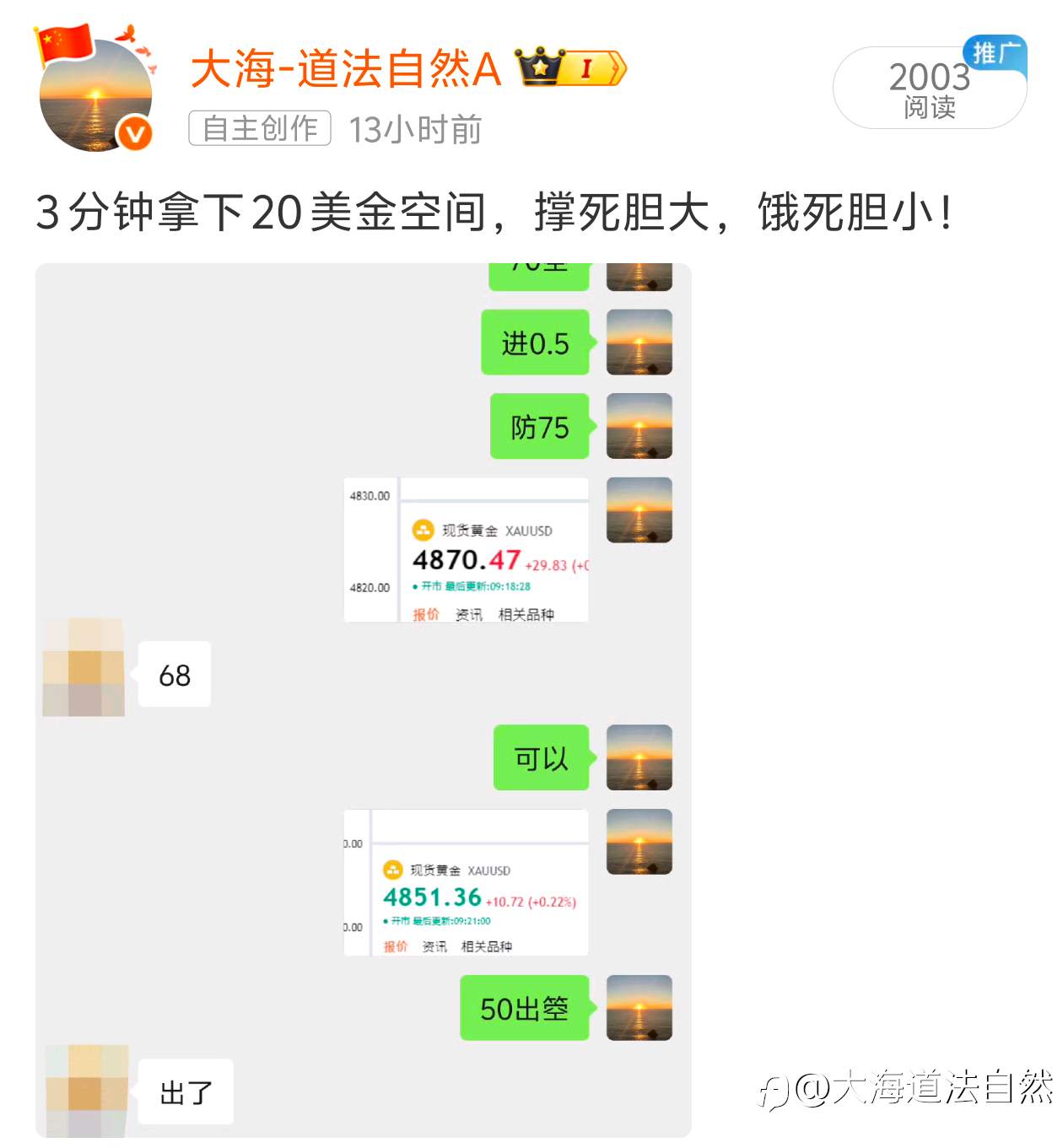Screen dimensions: 1063x1148
Task: Click the 自主创作 original creation tag
Action: (259, 128)
